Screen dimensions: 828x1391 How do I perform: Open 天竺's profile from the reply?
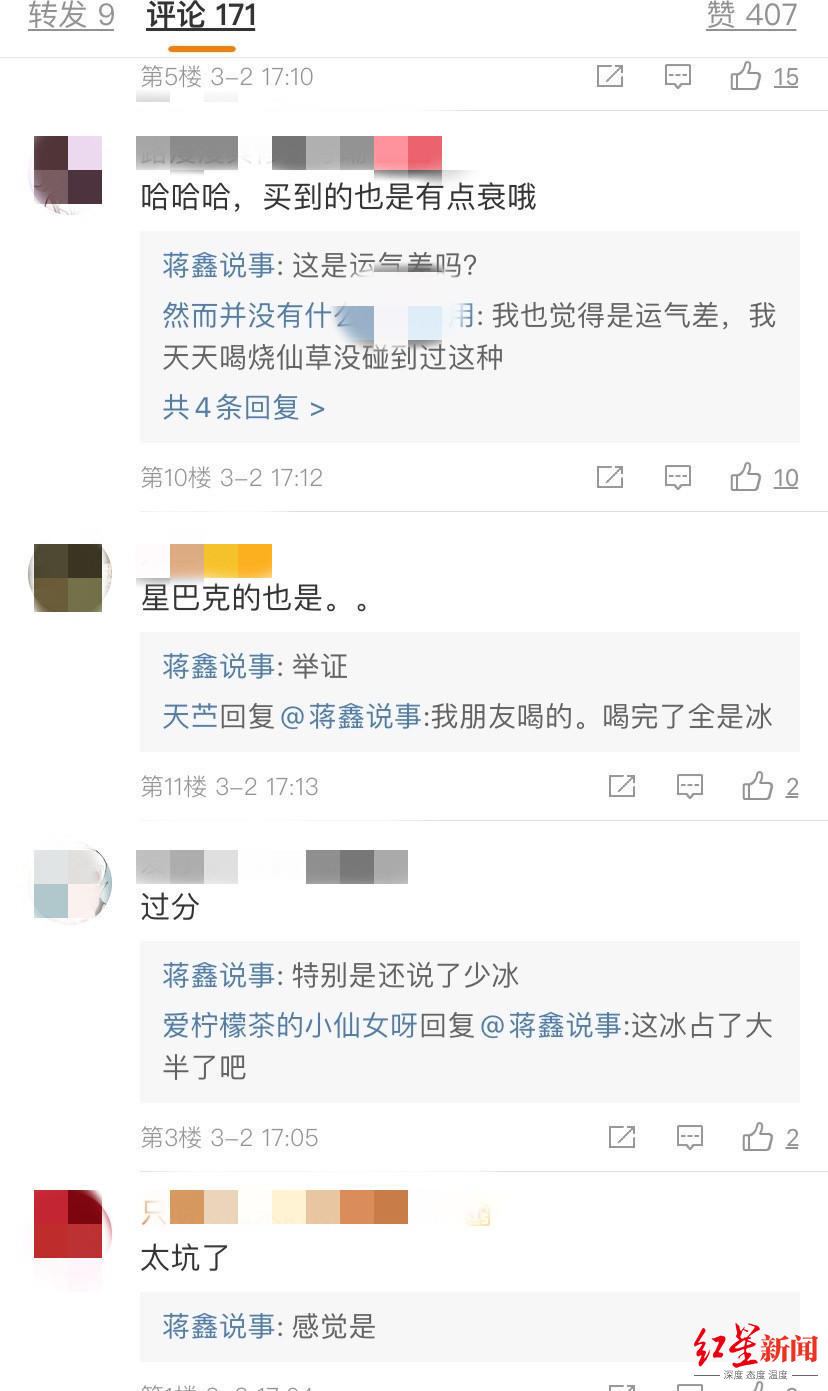[x=190, y=716]
